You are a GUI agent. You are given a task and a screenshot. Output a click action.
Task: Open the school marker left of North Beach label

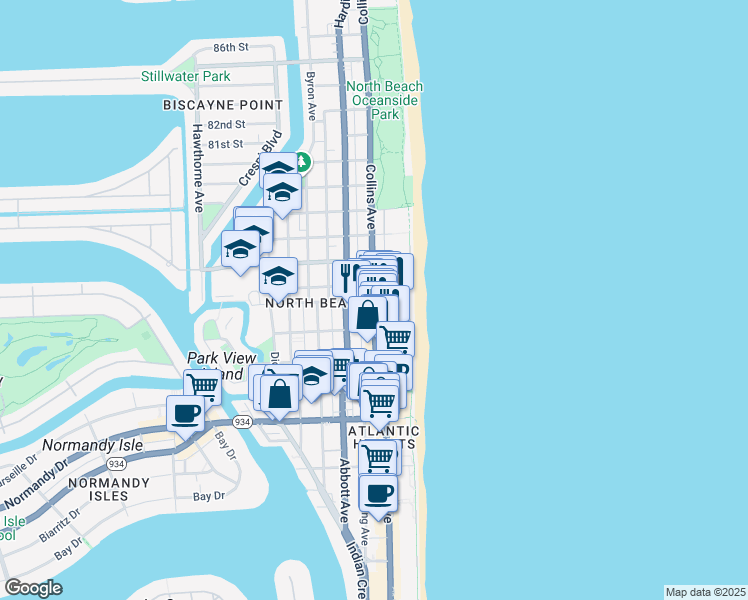coord(278,275)
